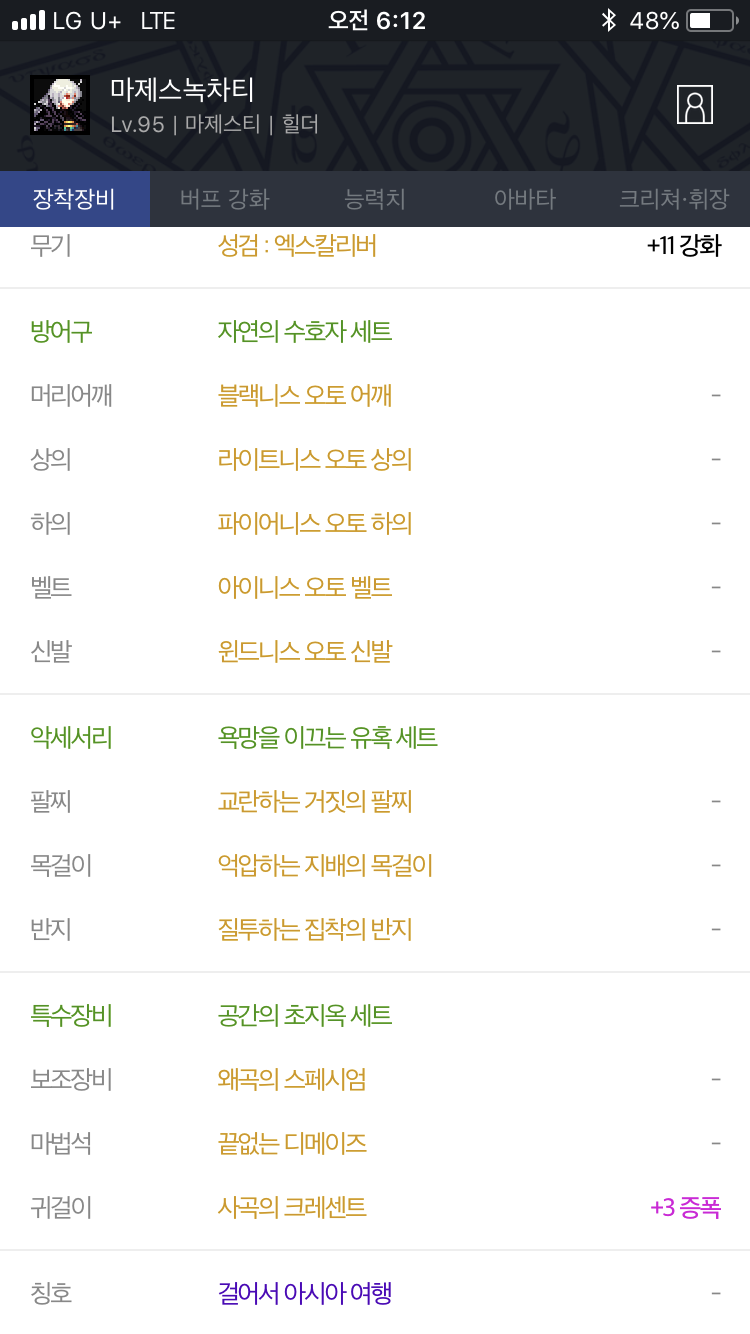
Task: Open 억압하는 지배의 목걸이 item
Action: pos(325,866)
